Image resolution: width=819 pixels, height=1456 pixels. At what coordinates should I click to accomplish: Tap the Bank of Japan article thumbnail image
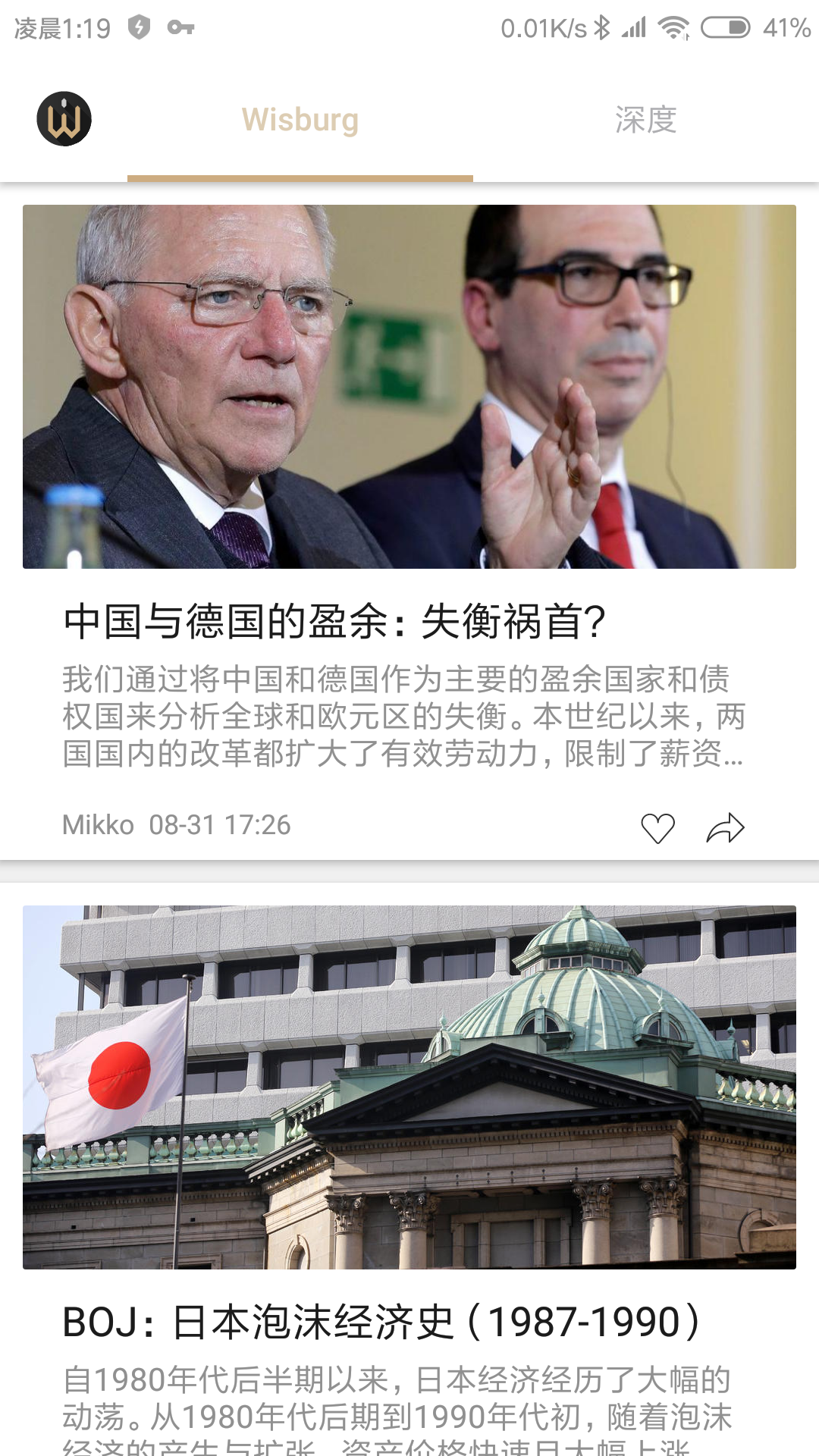409,1084
